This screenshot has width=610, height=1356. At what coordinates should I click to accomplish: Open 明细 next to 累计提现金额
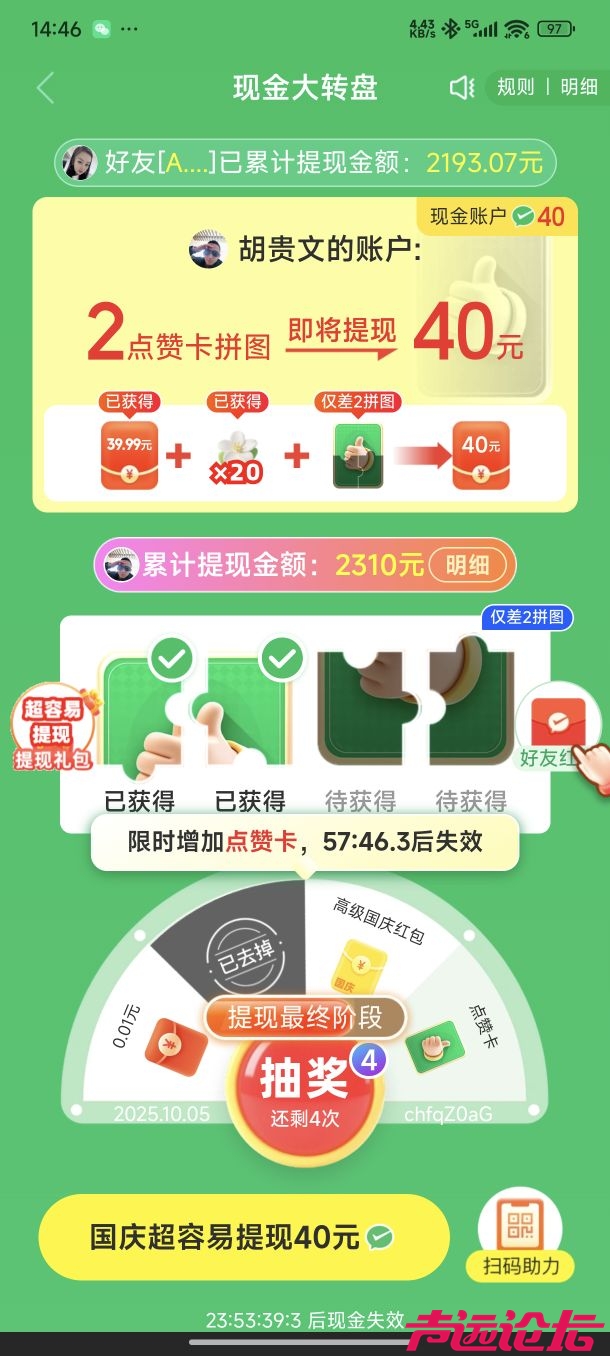467,565
